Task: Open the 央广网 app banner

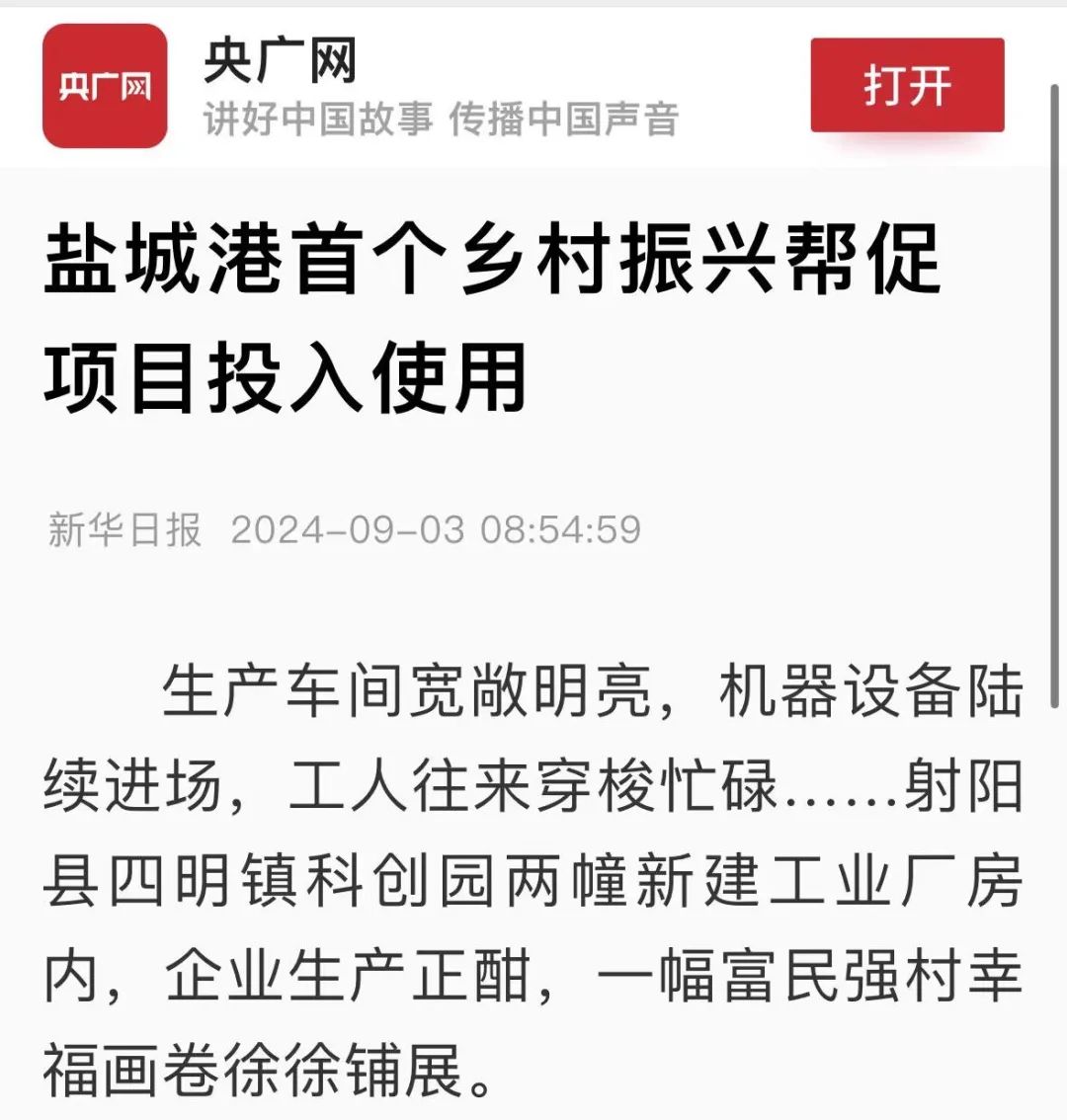Action: coord(395,87)
